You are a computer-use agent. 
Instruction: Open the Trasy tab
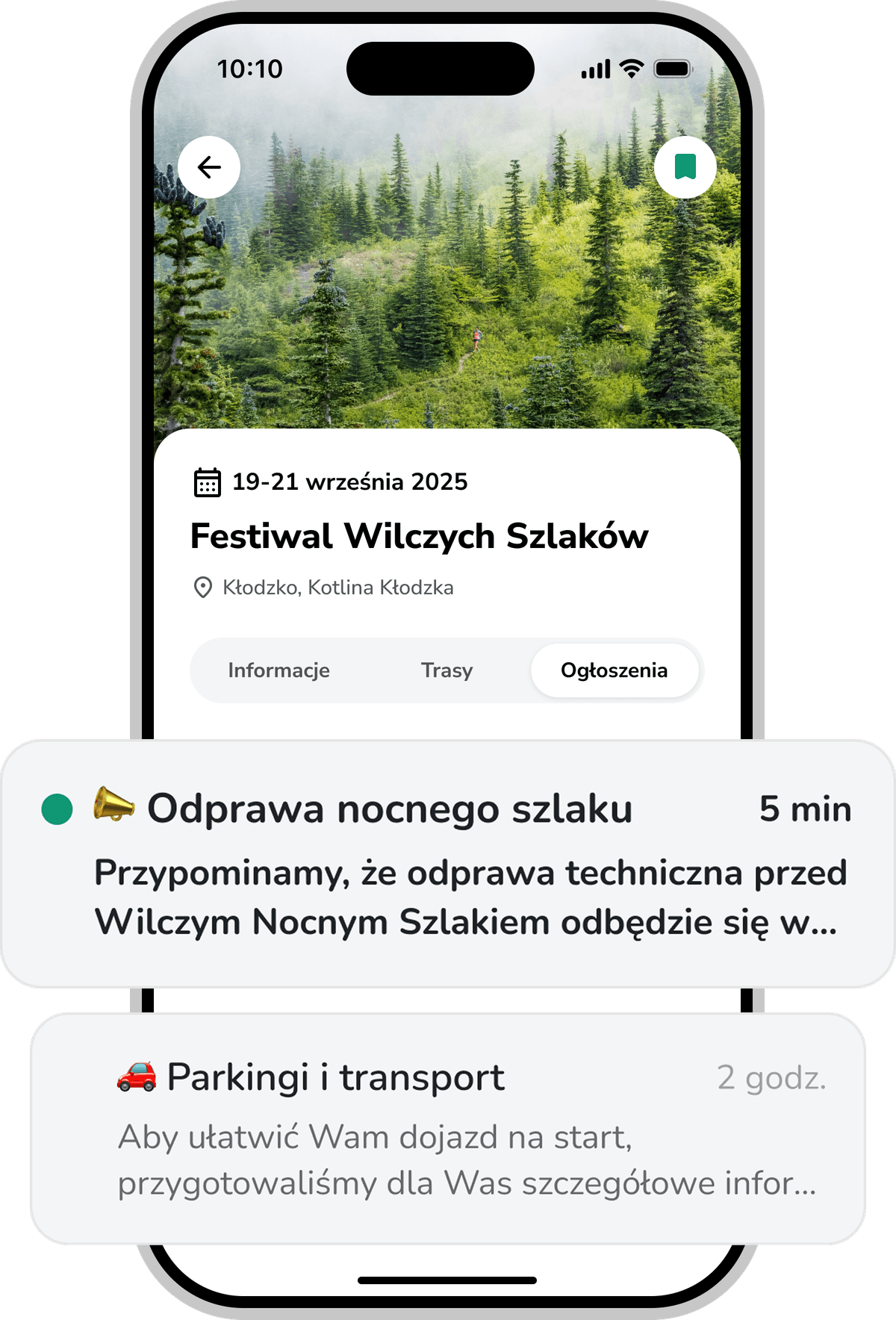tap(447, 670)
